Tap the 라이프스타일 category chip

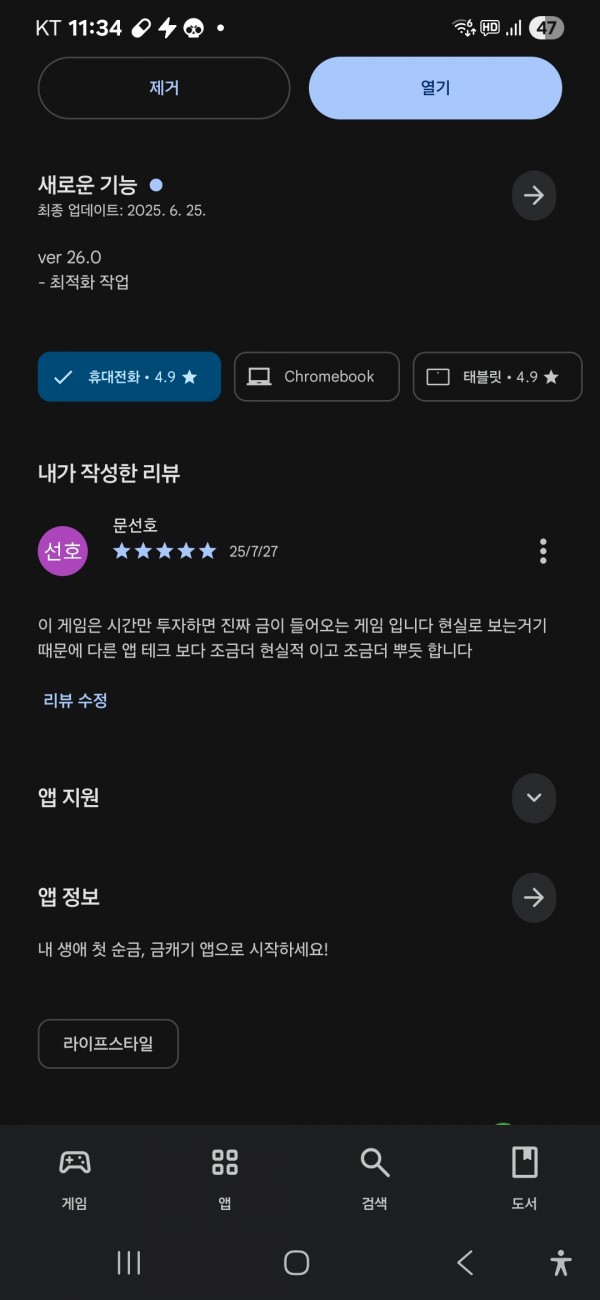tap(108, 1044)
